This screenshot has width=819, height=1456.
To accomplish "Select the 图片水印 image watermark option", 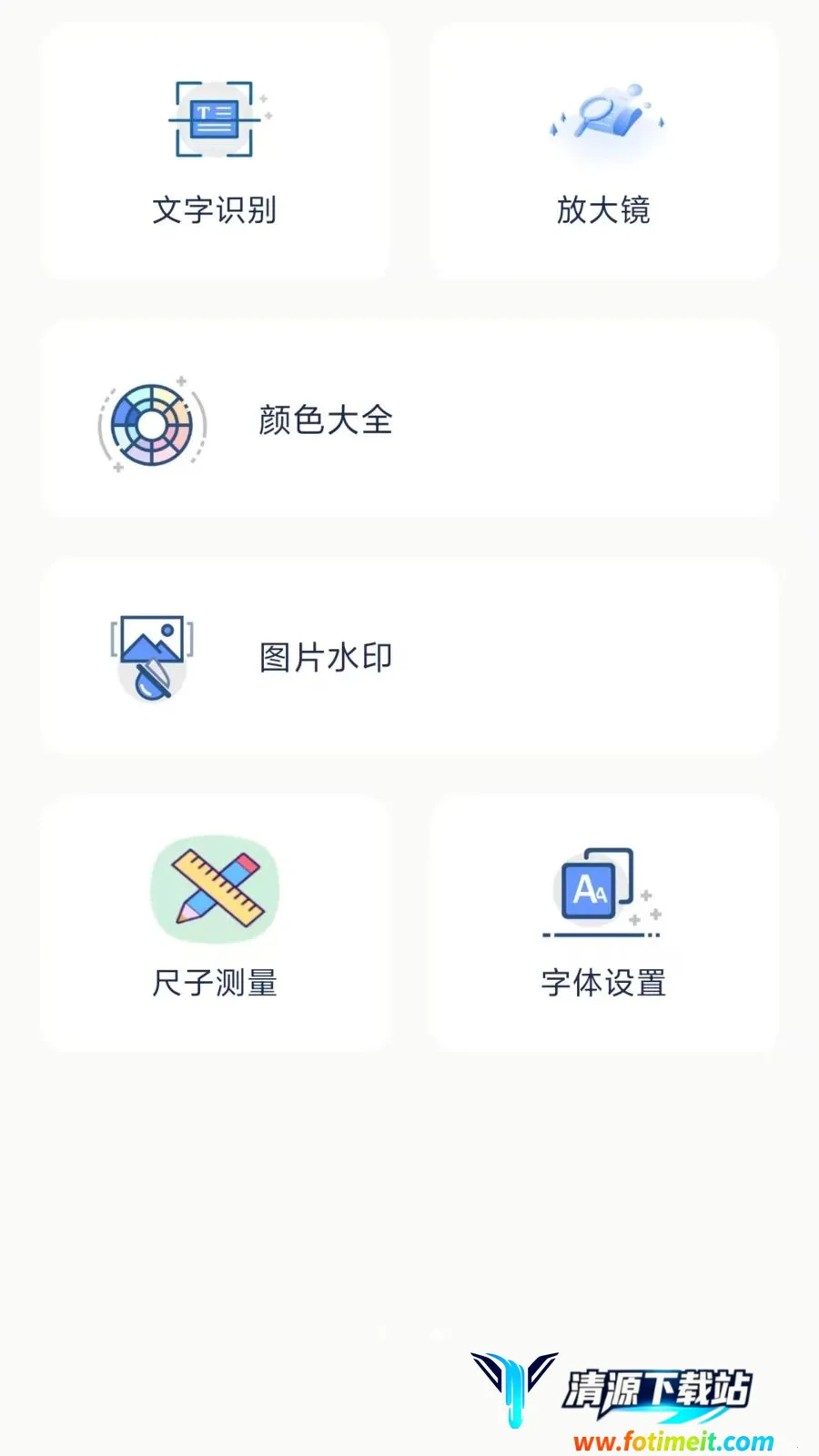I will [x=409, y=656].
